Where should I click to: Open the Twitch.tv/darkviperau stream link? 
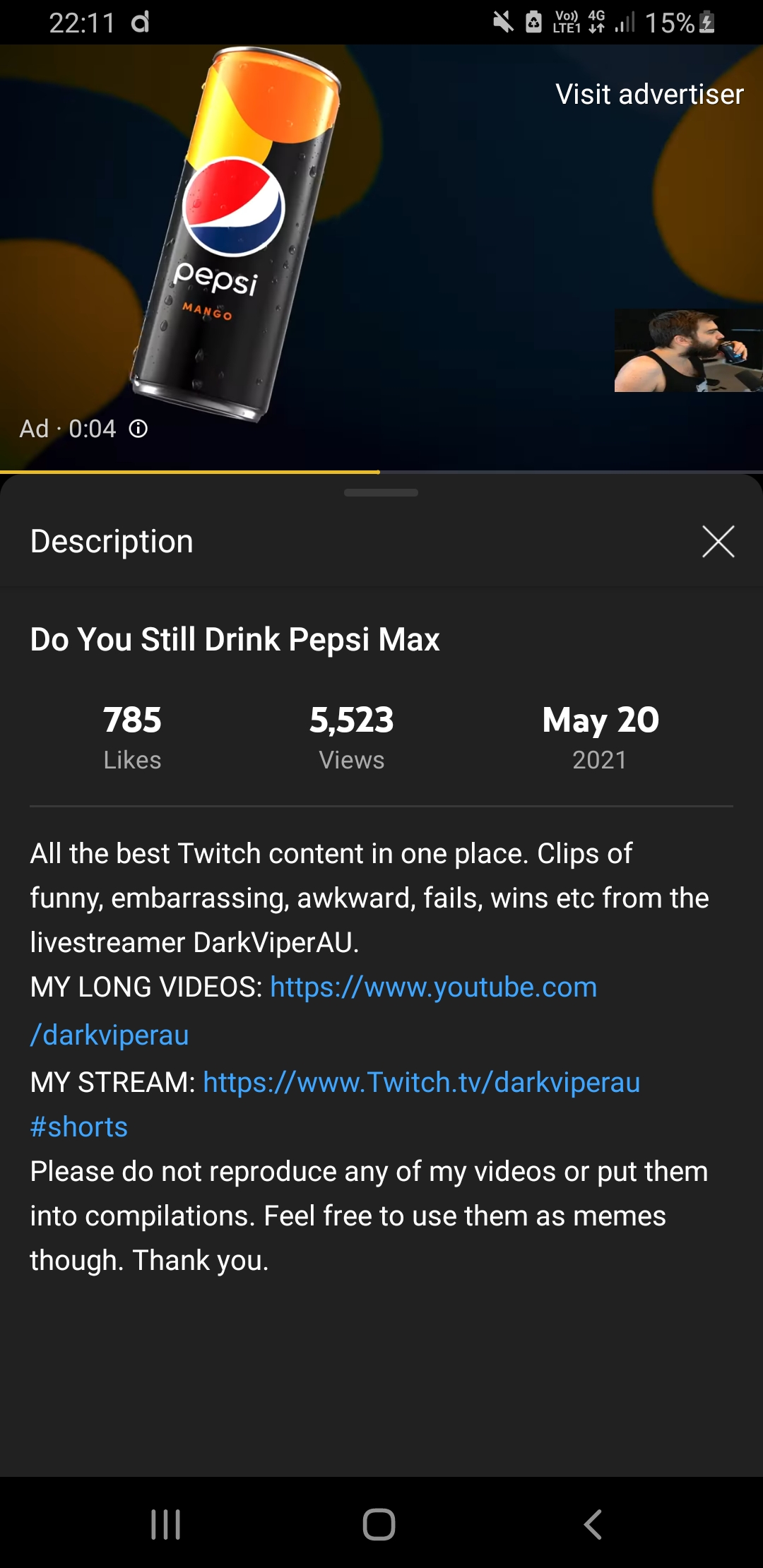pos(421,1082)
